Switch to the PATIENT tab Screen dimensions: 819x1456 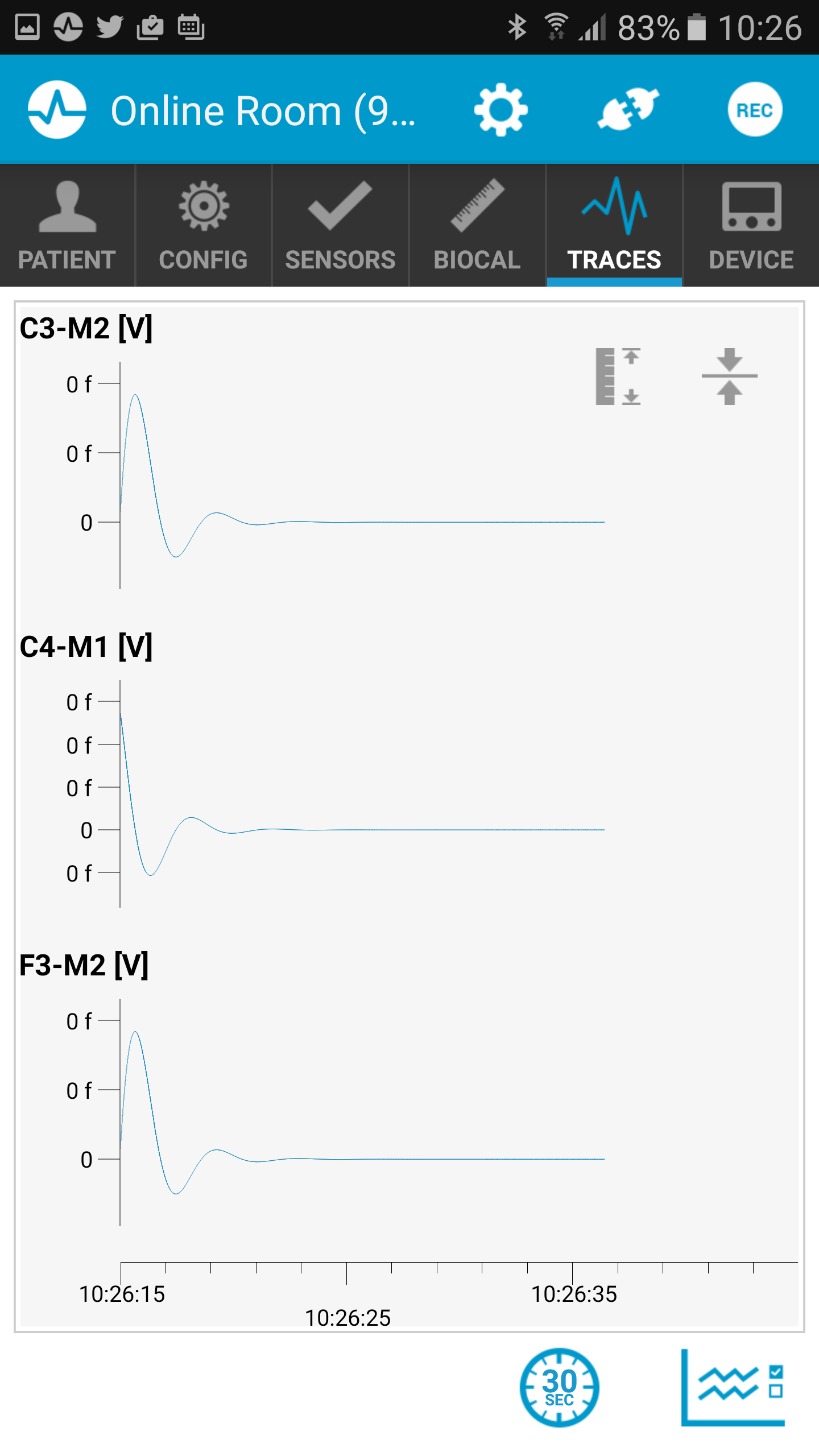pos(67,225)
